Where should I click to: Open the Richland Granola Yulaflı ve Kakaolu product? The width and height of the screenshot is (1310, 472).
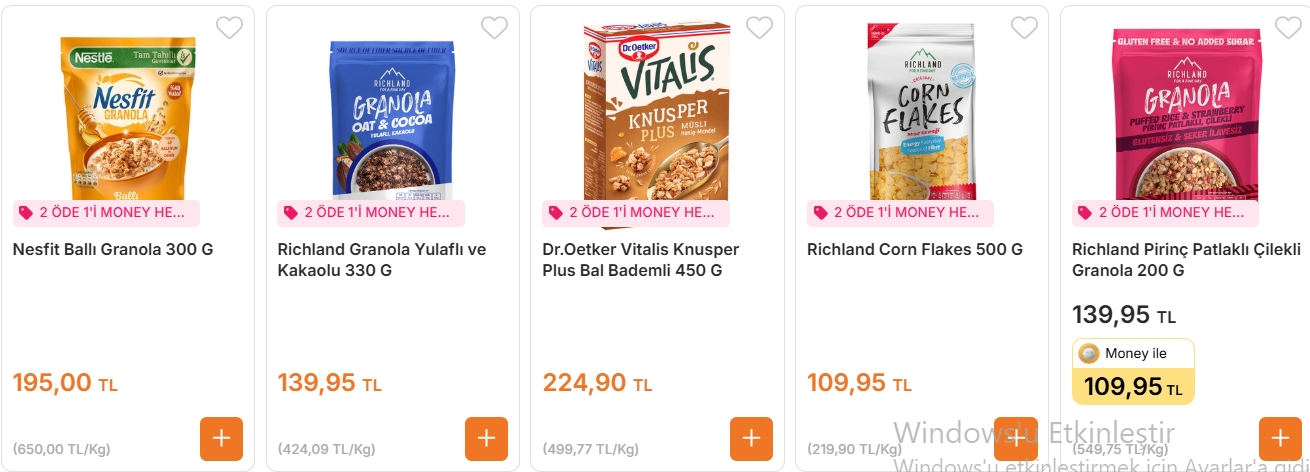click(x=381, y=259)
